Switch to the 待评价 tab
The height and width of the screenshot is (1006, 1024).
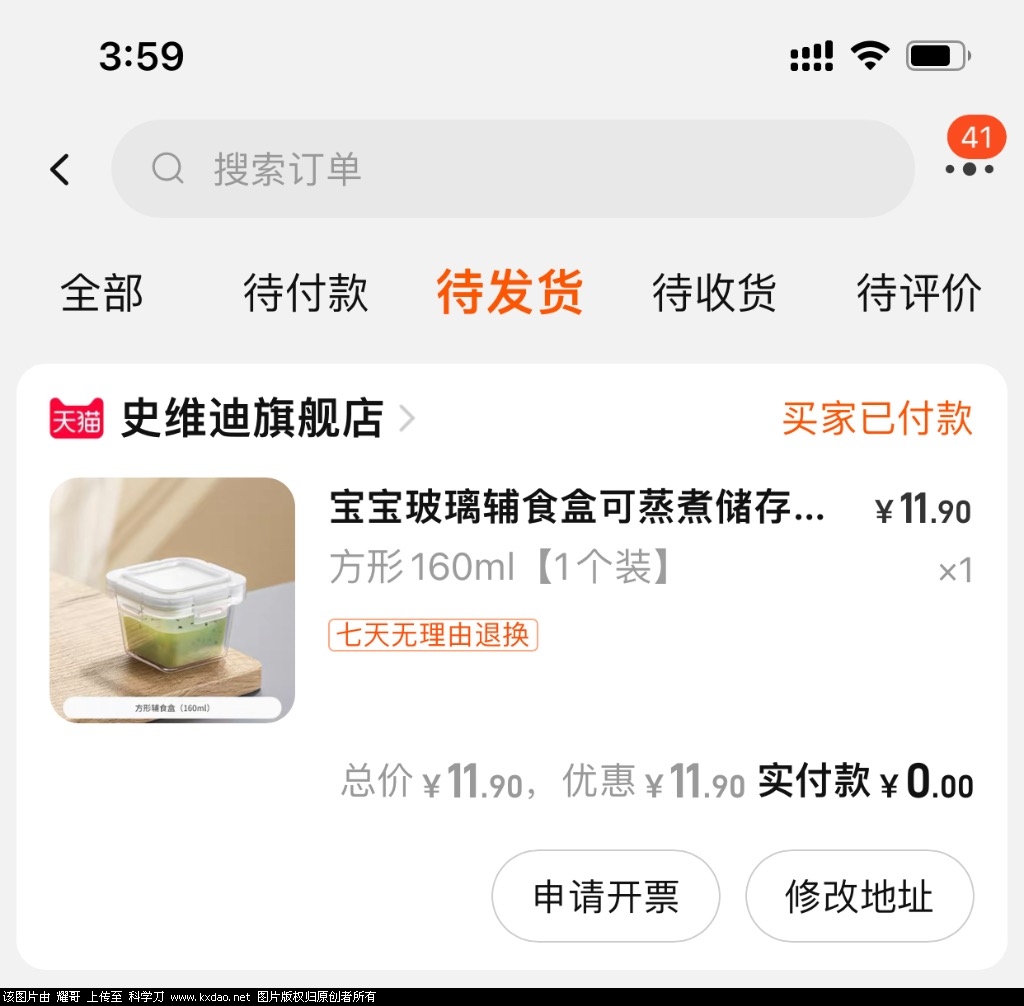pyautogui.click(x=918, y=294)
